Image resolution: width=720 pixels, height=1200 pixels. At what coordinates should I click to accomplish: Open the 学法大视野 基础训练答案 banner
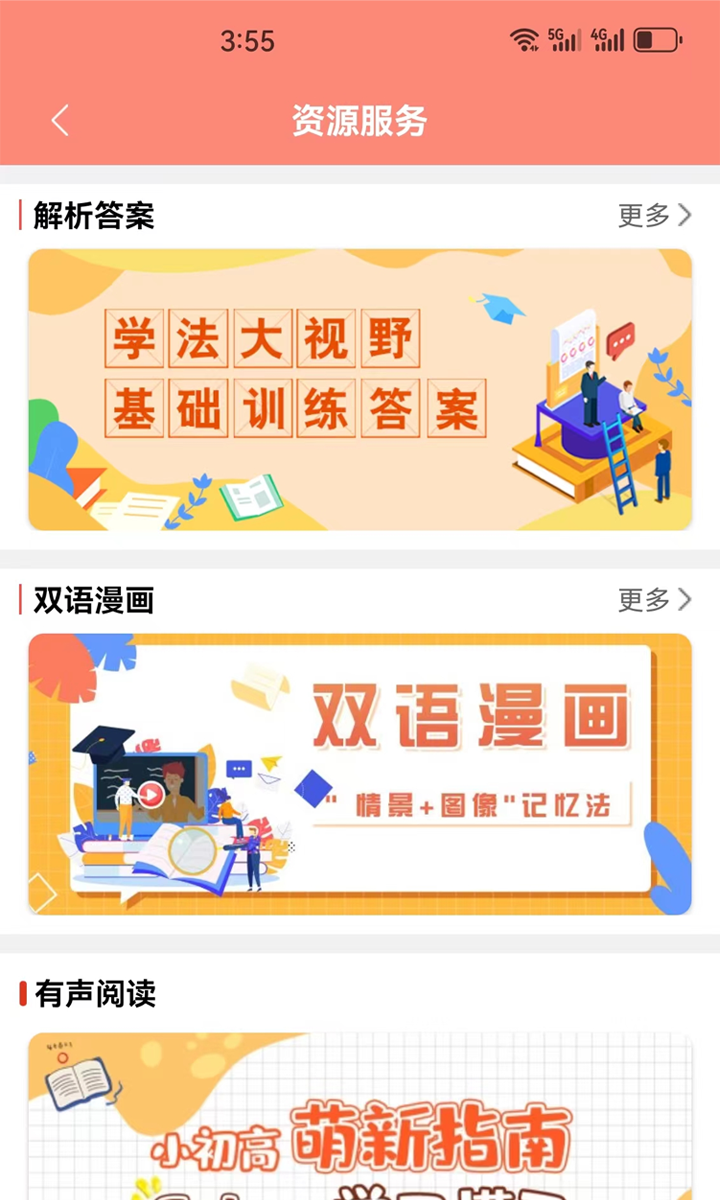(360, 390)
